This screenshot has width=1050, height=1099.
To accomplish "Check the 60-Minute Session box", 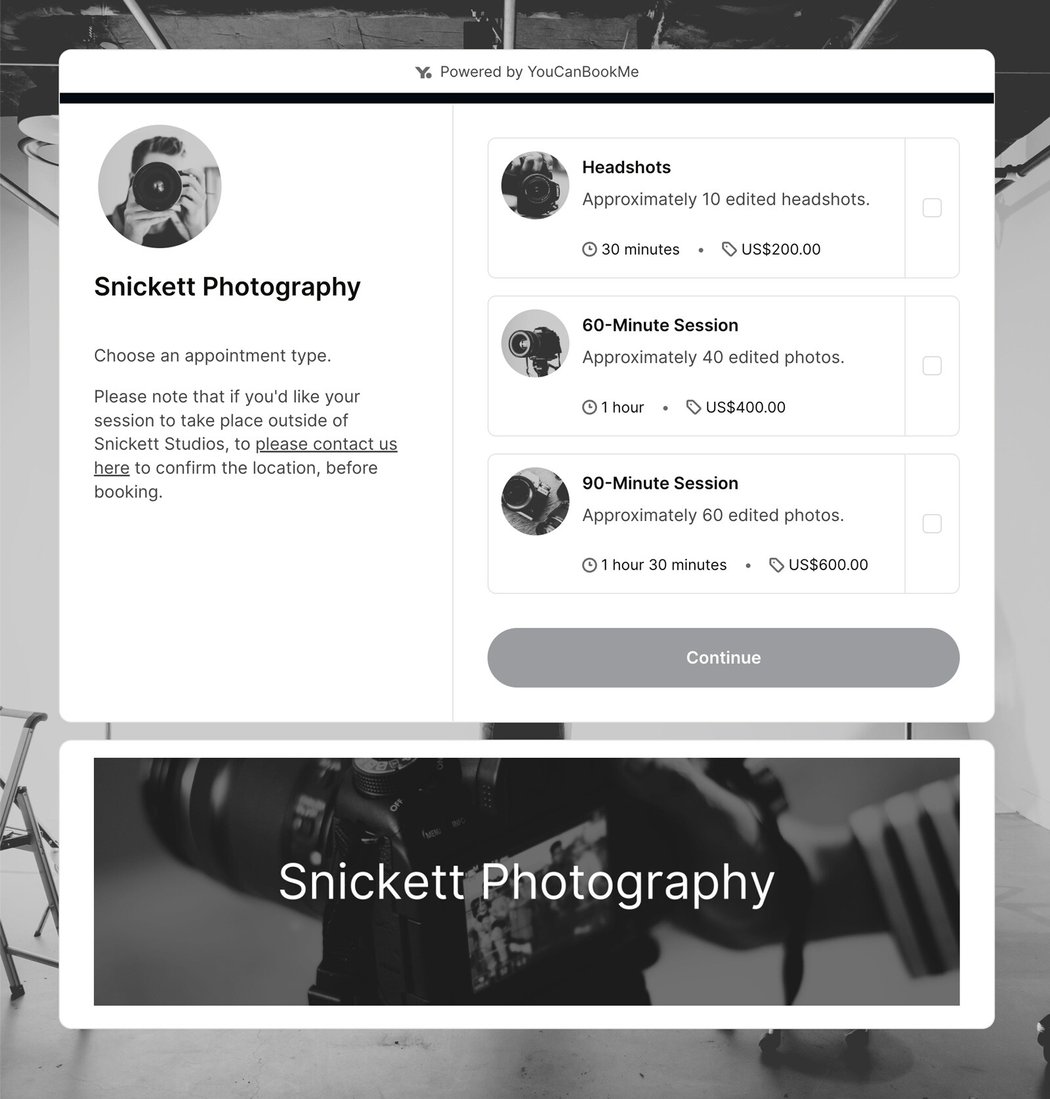I will click(x=931, y=366).
